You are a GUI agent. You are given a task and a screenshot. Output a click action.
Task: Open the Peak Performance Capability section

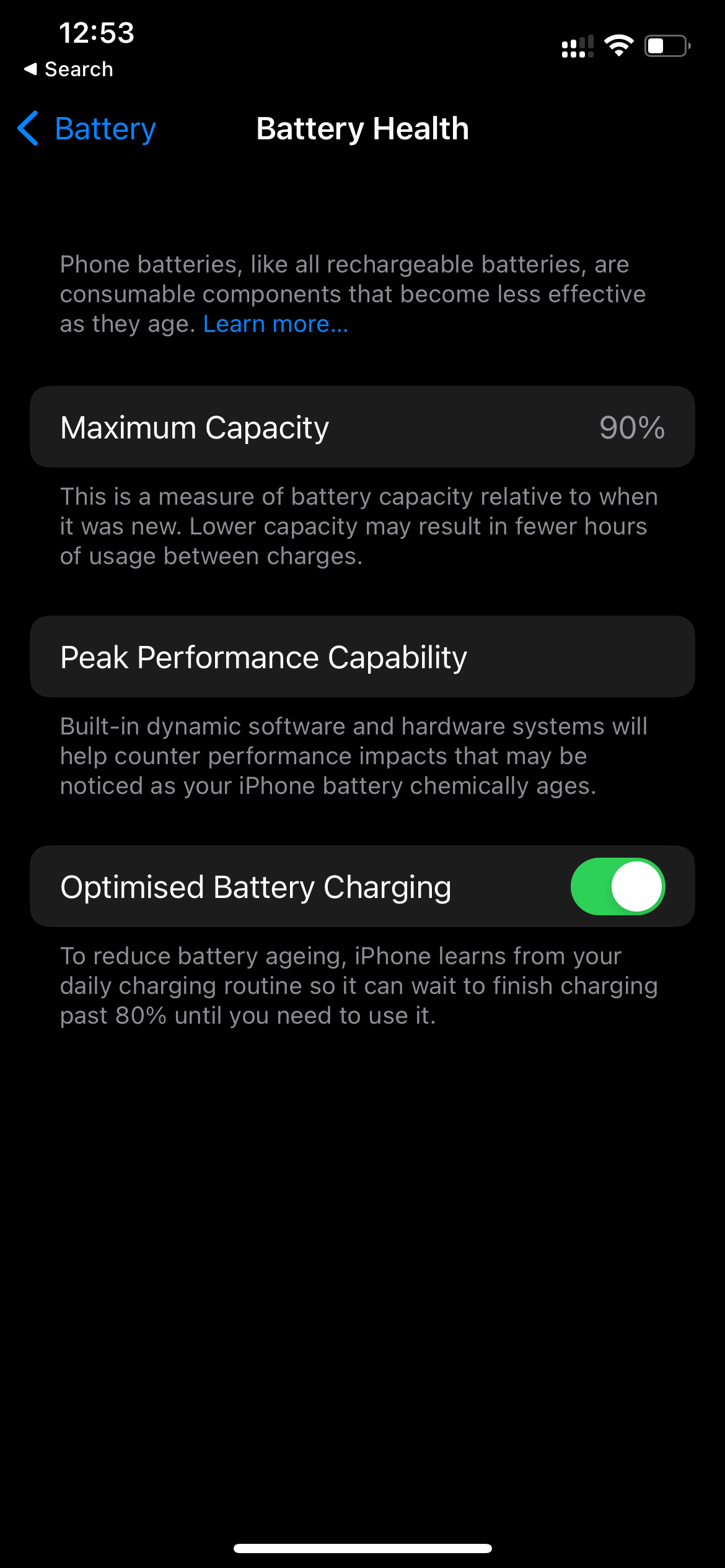pos(362,656)
